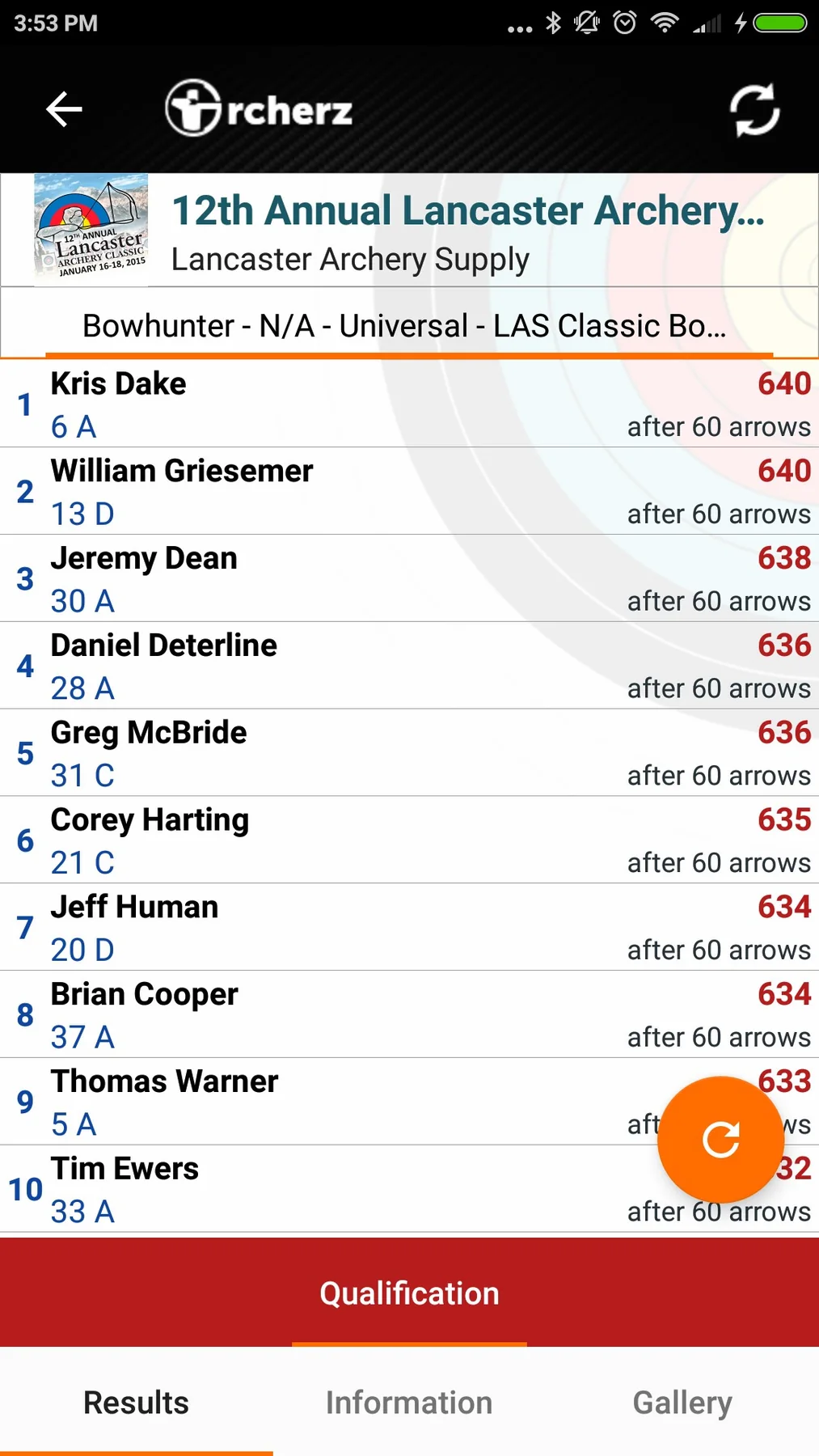Switch to the Information tab
Image resolution: width=819 pixels, height=1456 pixels.
click(409, 1403)
